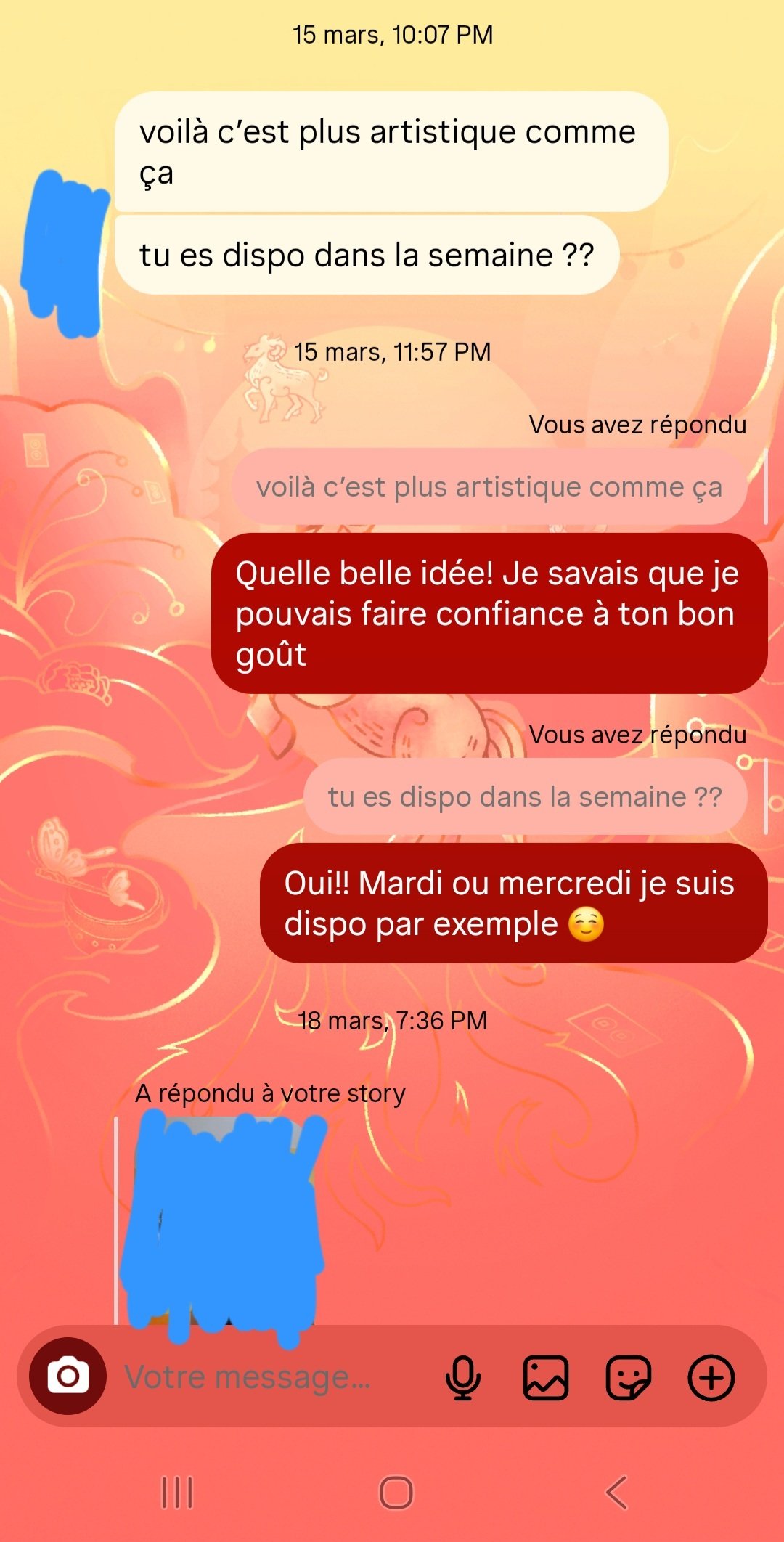Open the photo gallery picker

[x=545, y=1377]
